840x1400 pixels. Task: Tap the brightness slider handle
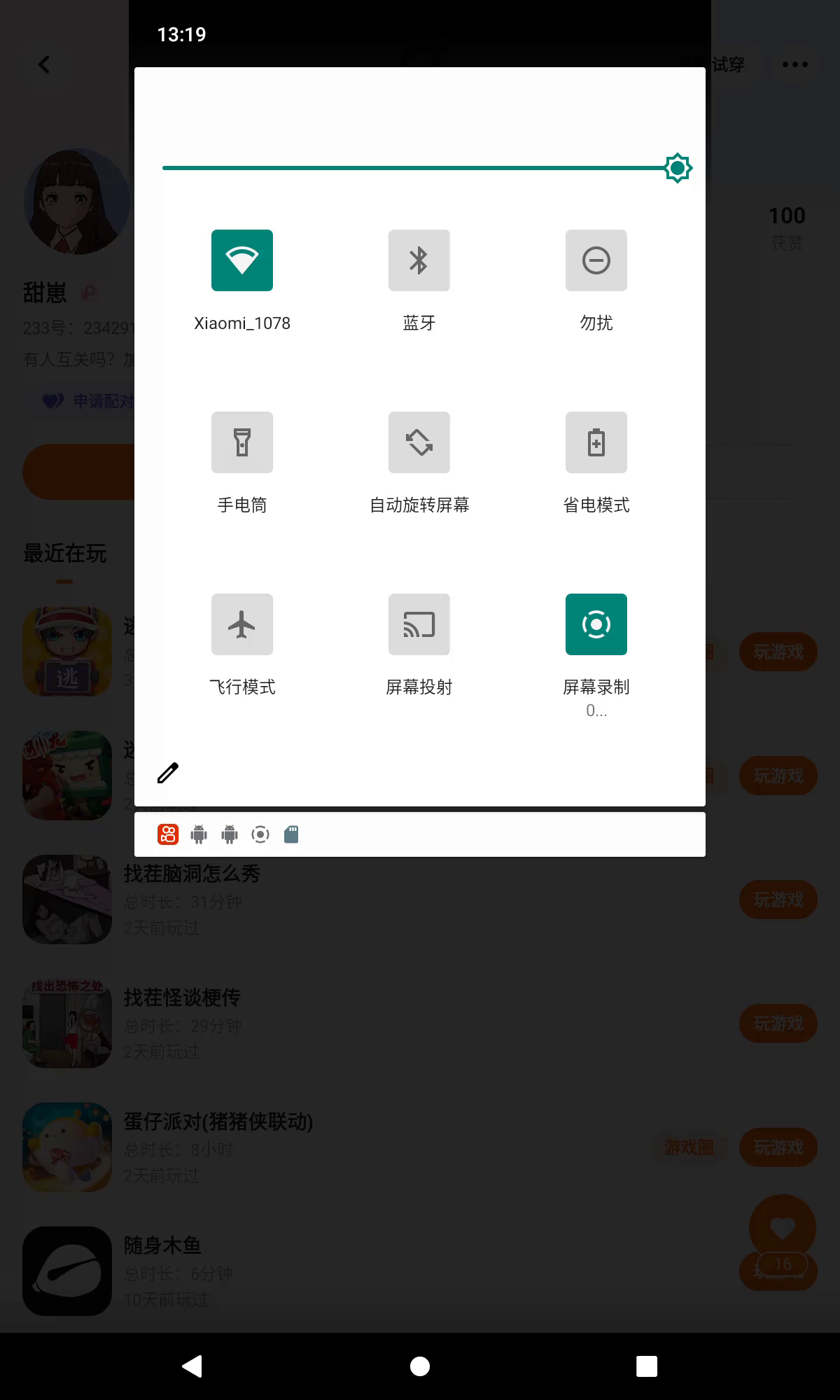click(678, 168)
